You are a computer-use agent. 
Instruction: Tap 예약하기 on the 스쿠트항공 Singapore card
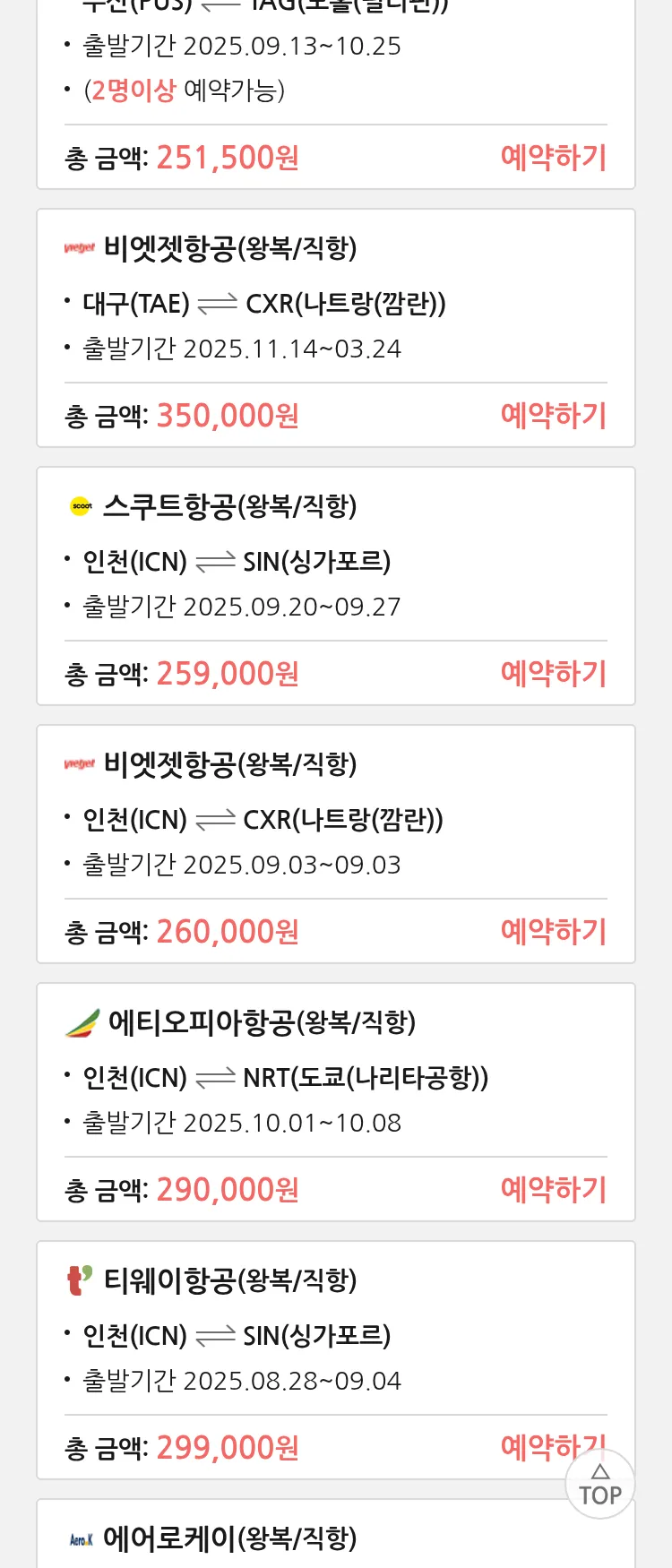click(x=553, y=674)
